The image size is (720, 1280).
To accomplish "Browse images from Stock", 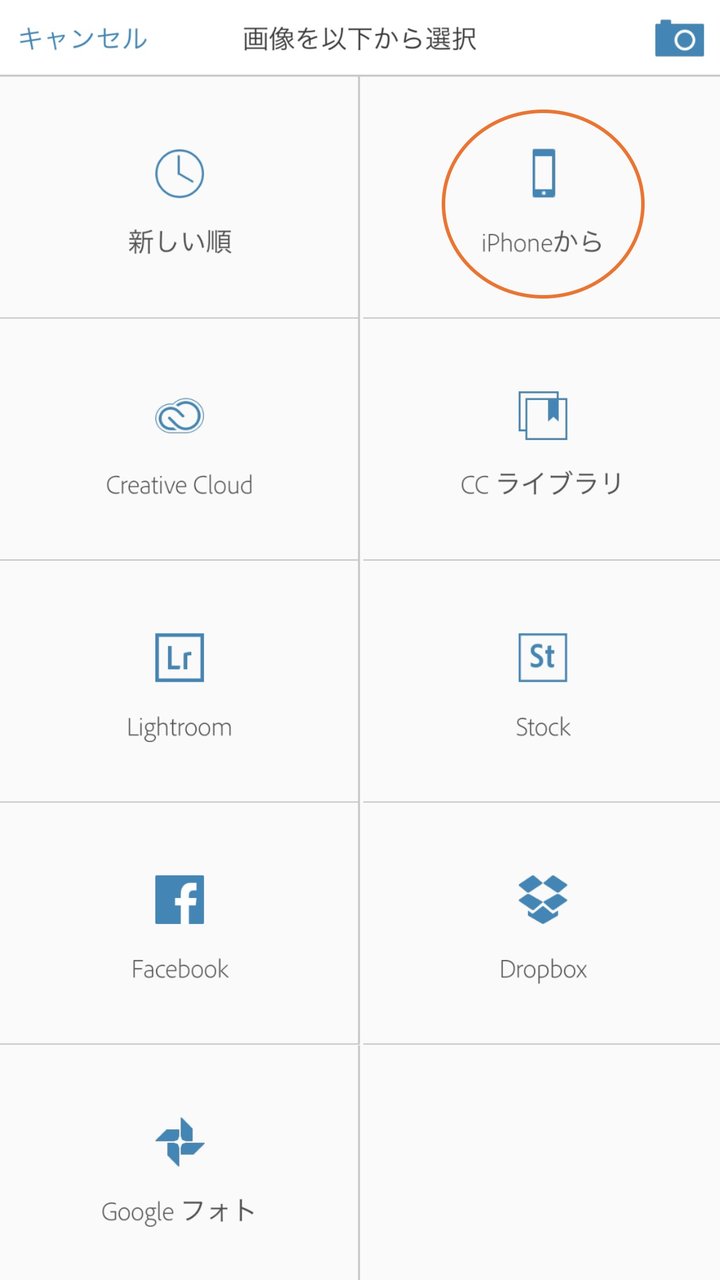I will (x=541, y=682).
